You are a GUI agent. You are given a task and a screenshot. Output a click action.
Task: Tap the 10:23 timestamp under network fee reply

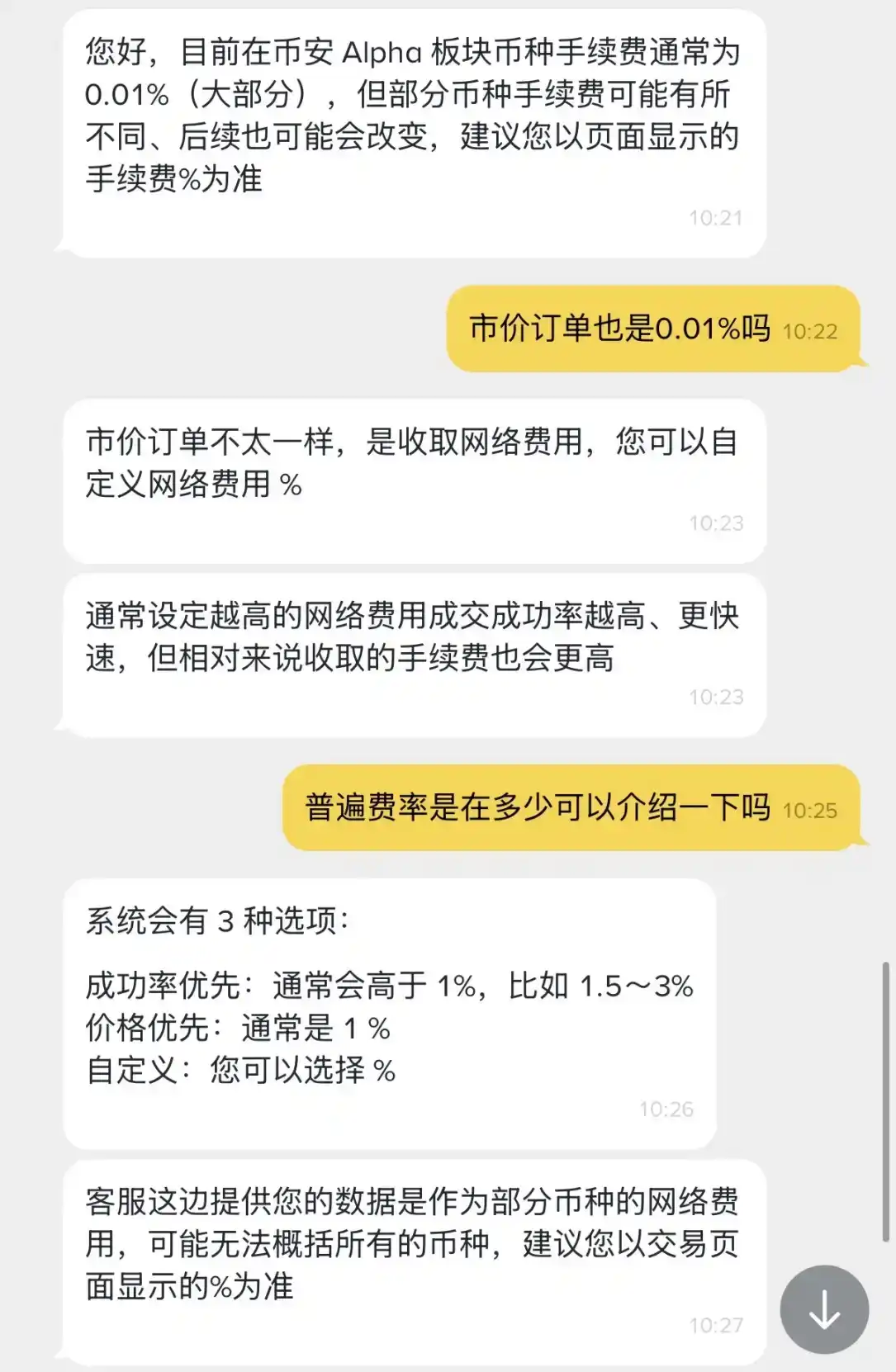718,522
